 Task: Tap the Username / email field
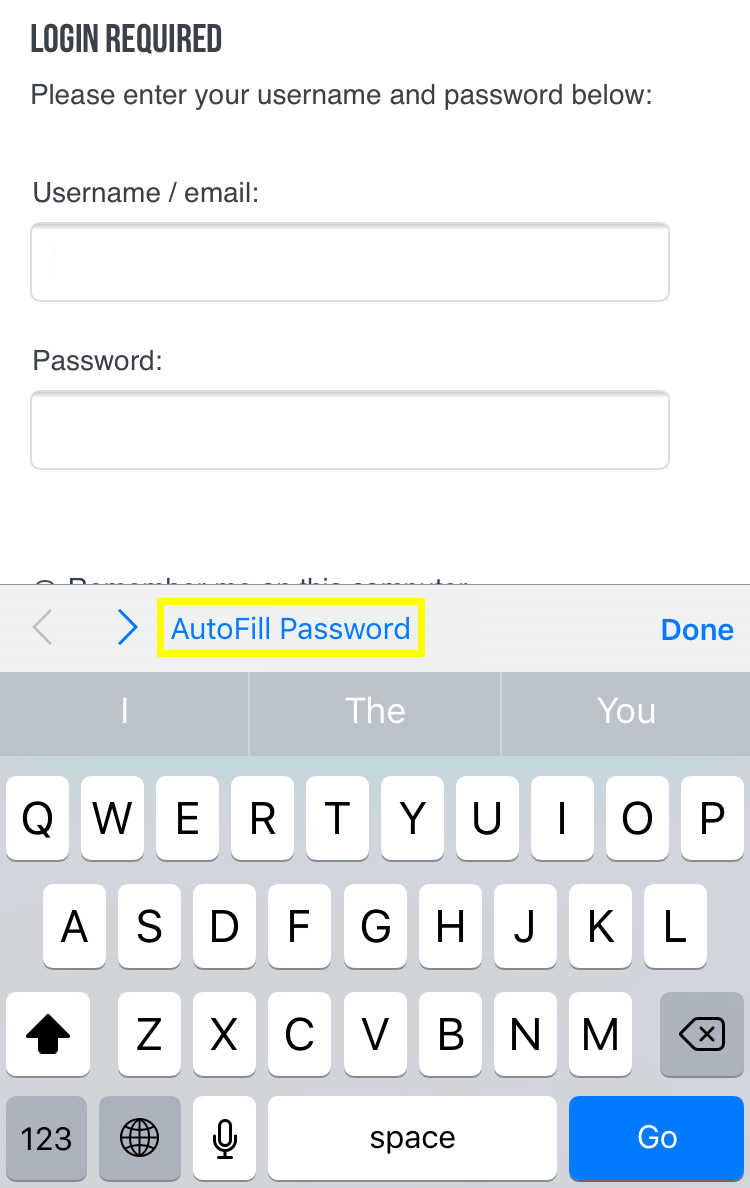click(x=349, y=262)
